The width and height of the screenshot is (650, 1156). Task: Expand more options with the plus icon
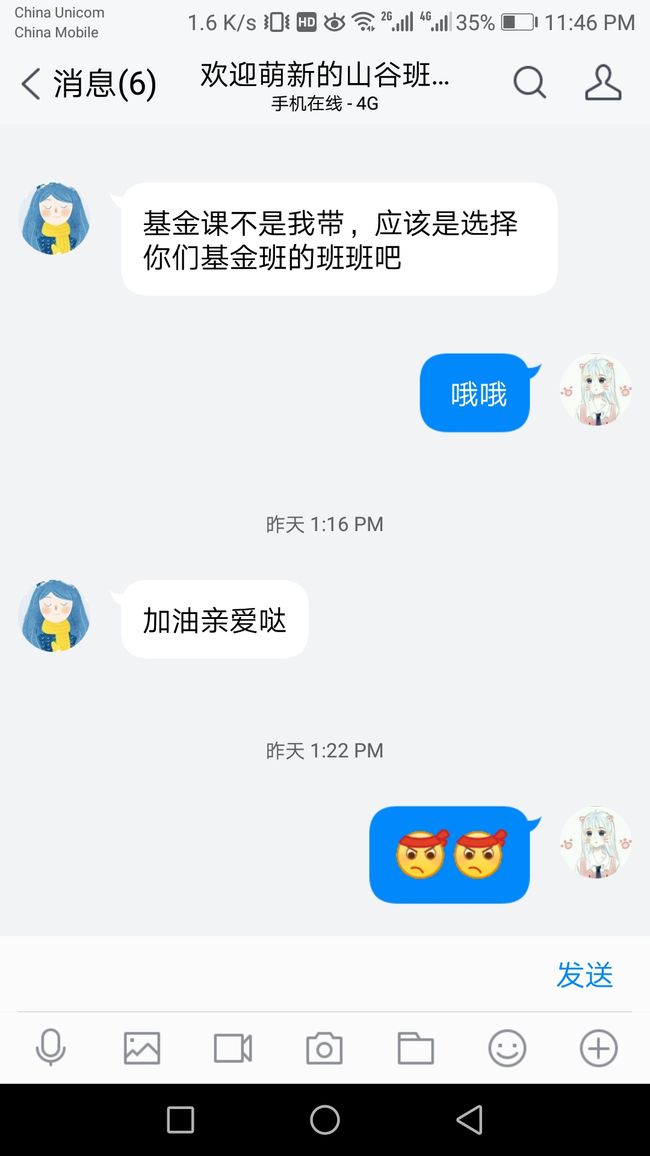click(598, 1048)
